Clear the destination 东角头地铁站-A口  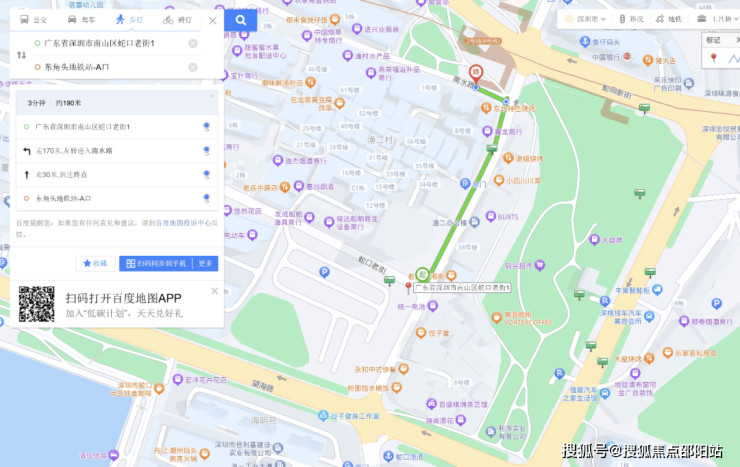coord(193,67)
